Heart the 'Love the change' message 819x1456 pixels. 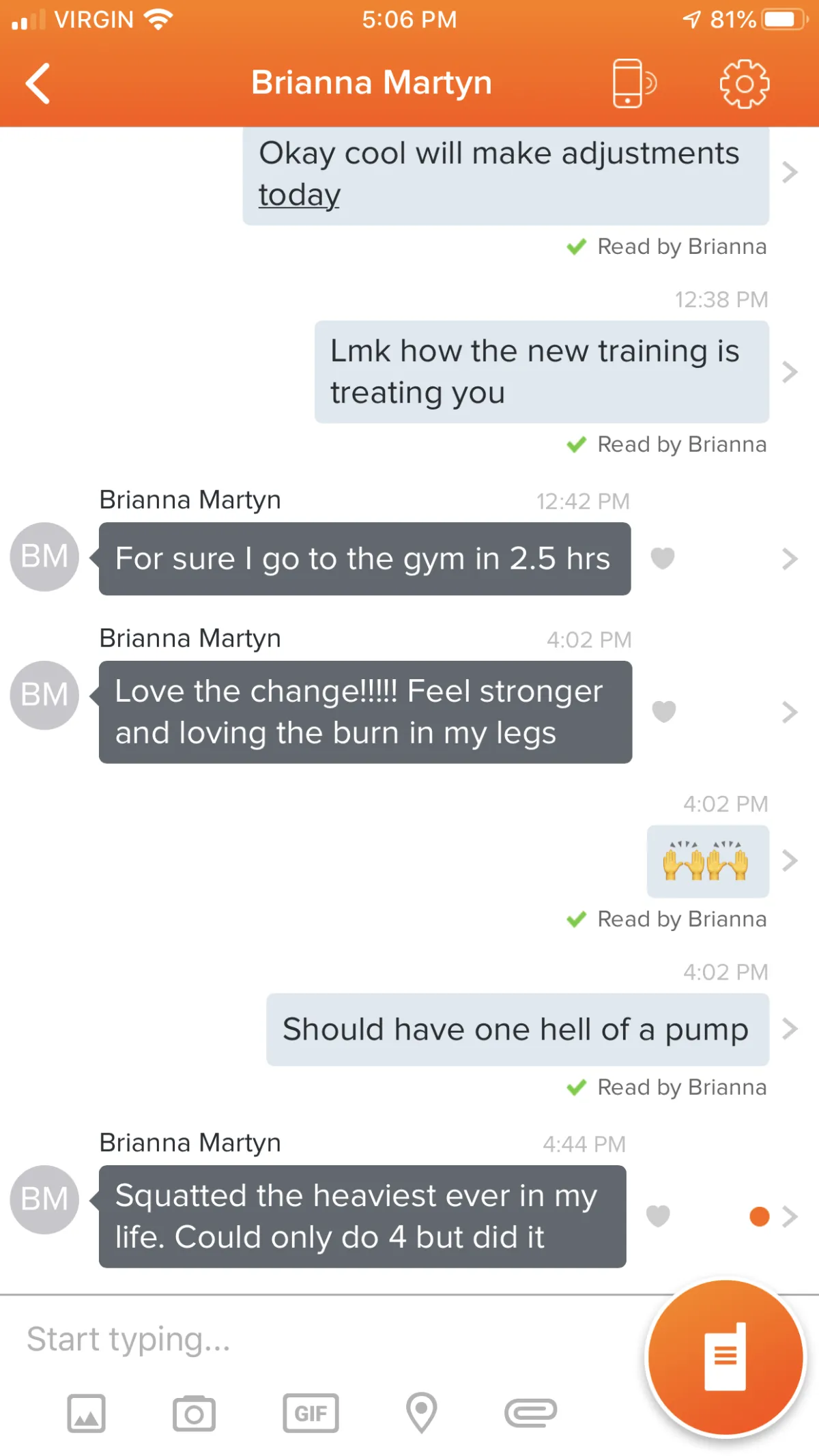coord(663,711)
